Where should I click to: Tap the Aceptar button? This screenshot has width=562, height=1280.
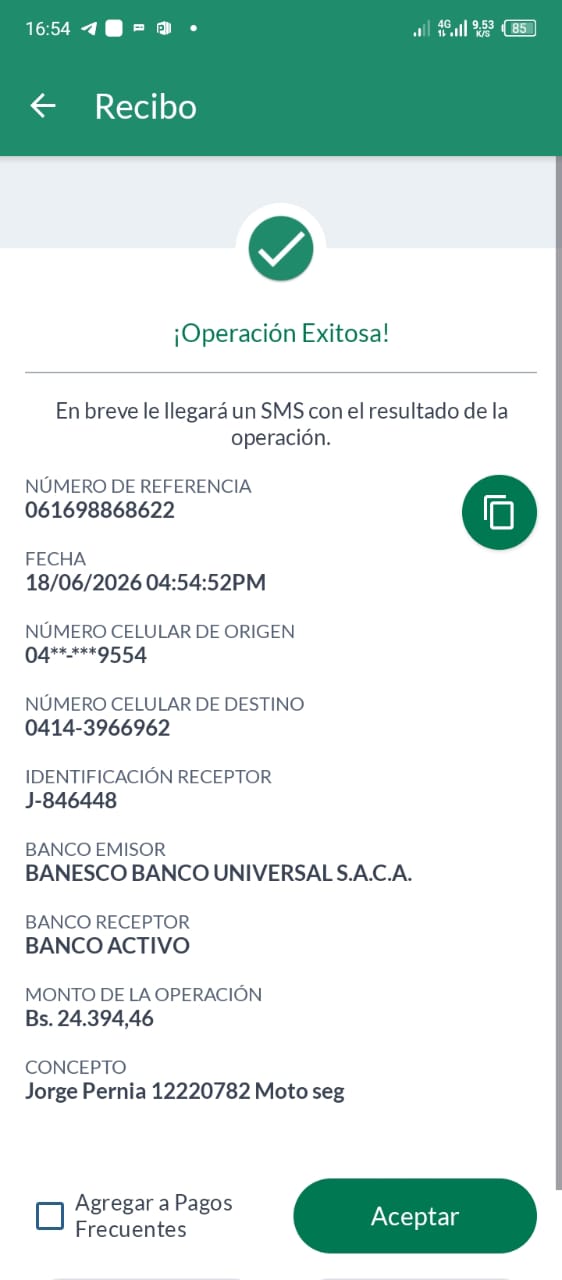click(x=415, y=1216)
